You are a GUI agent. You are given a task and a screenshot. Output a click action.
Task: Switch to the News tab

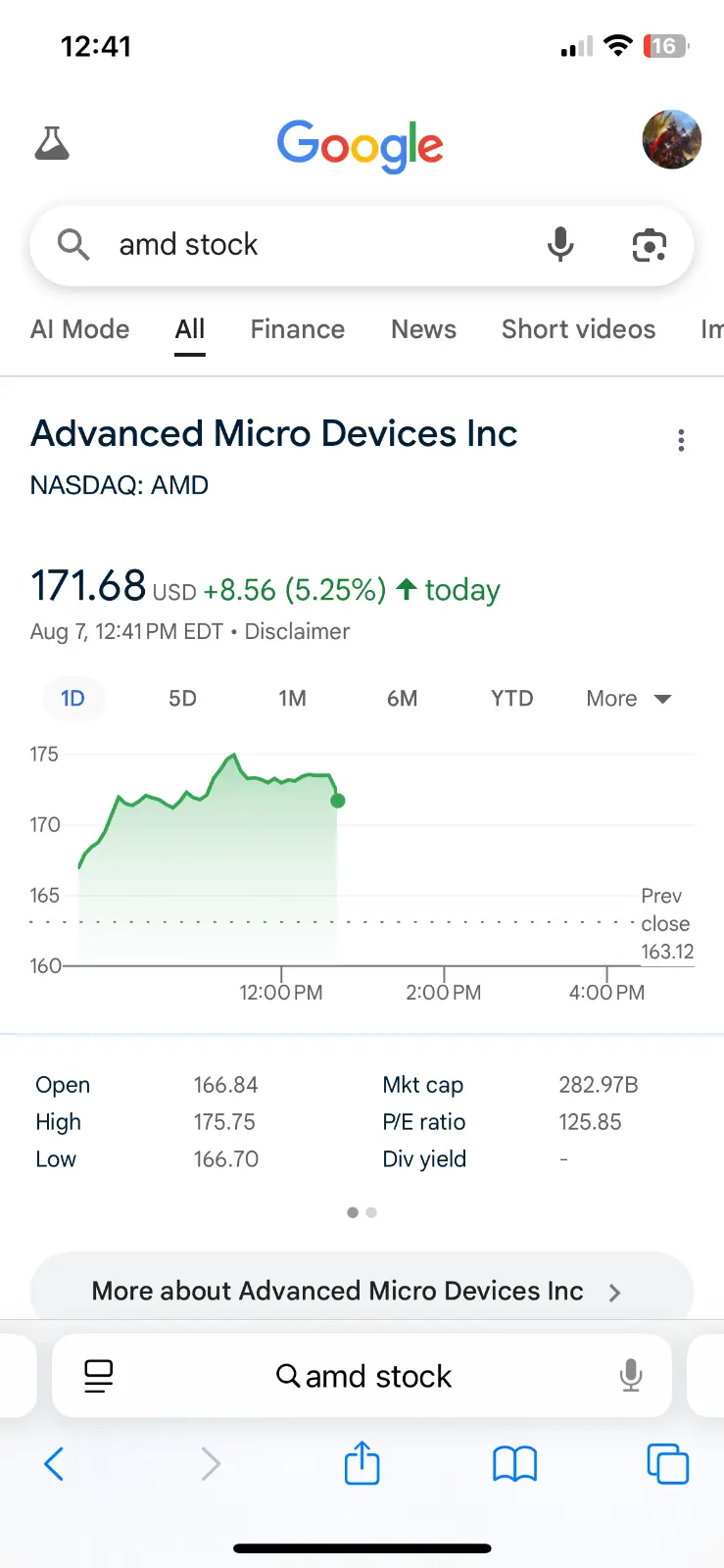[x=423, y=329]
